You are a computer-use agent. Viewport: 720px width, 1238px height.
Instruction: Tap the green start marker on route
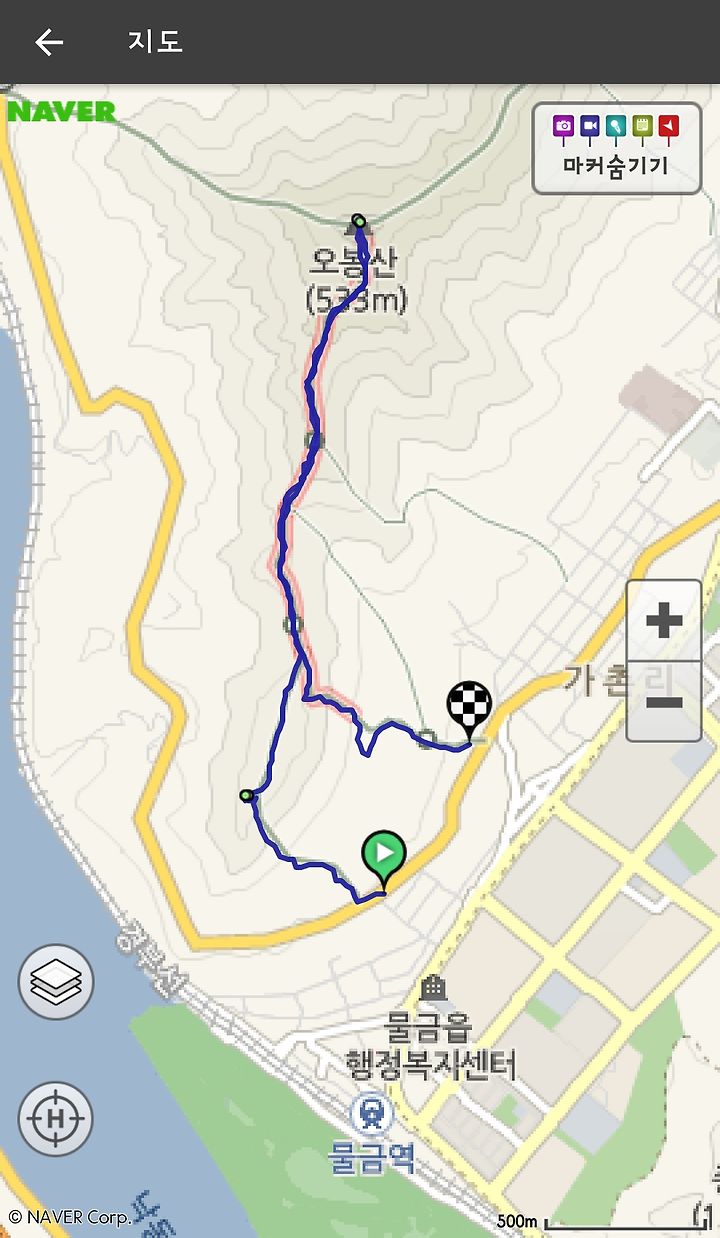[x=383, y=859]
